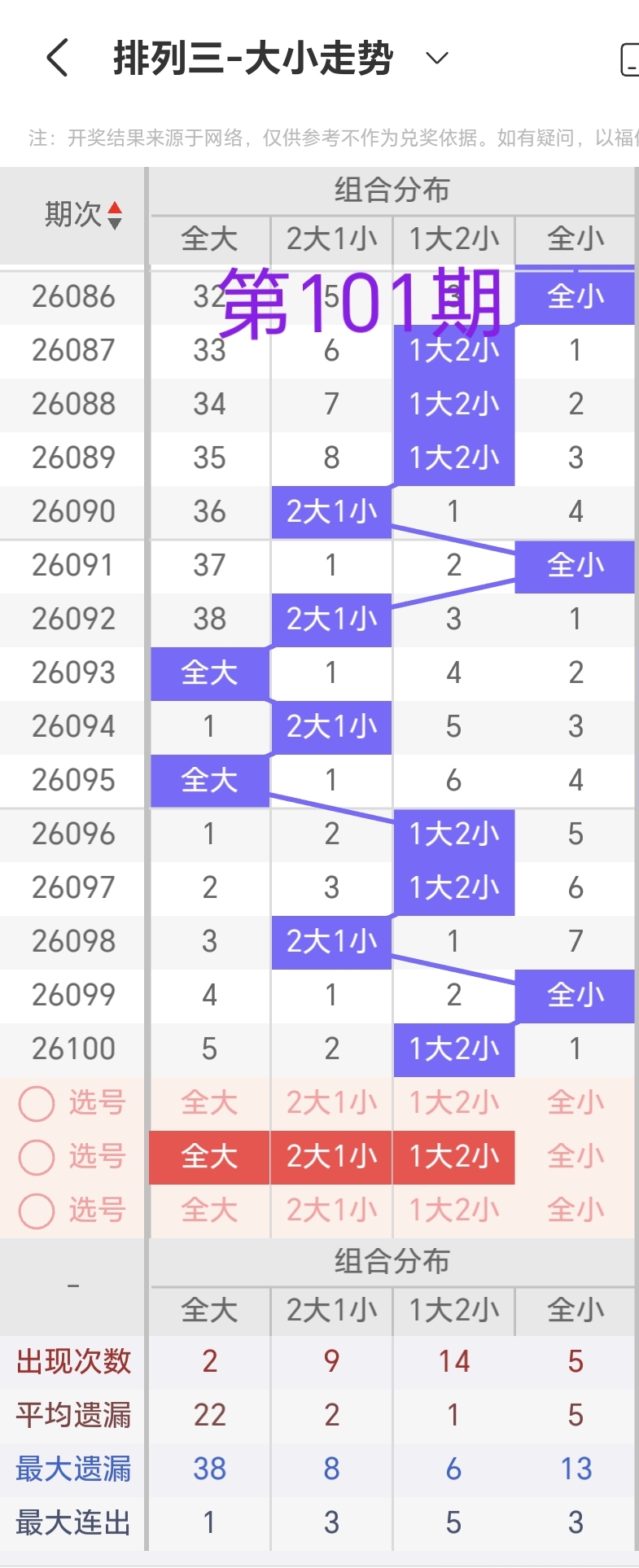The width and height of the screenshot is (639, 1568).
Task: Open the 组合分布 header section
Action: [391, 190]
